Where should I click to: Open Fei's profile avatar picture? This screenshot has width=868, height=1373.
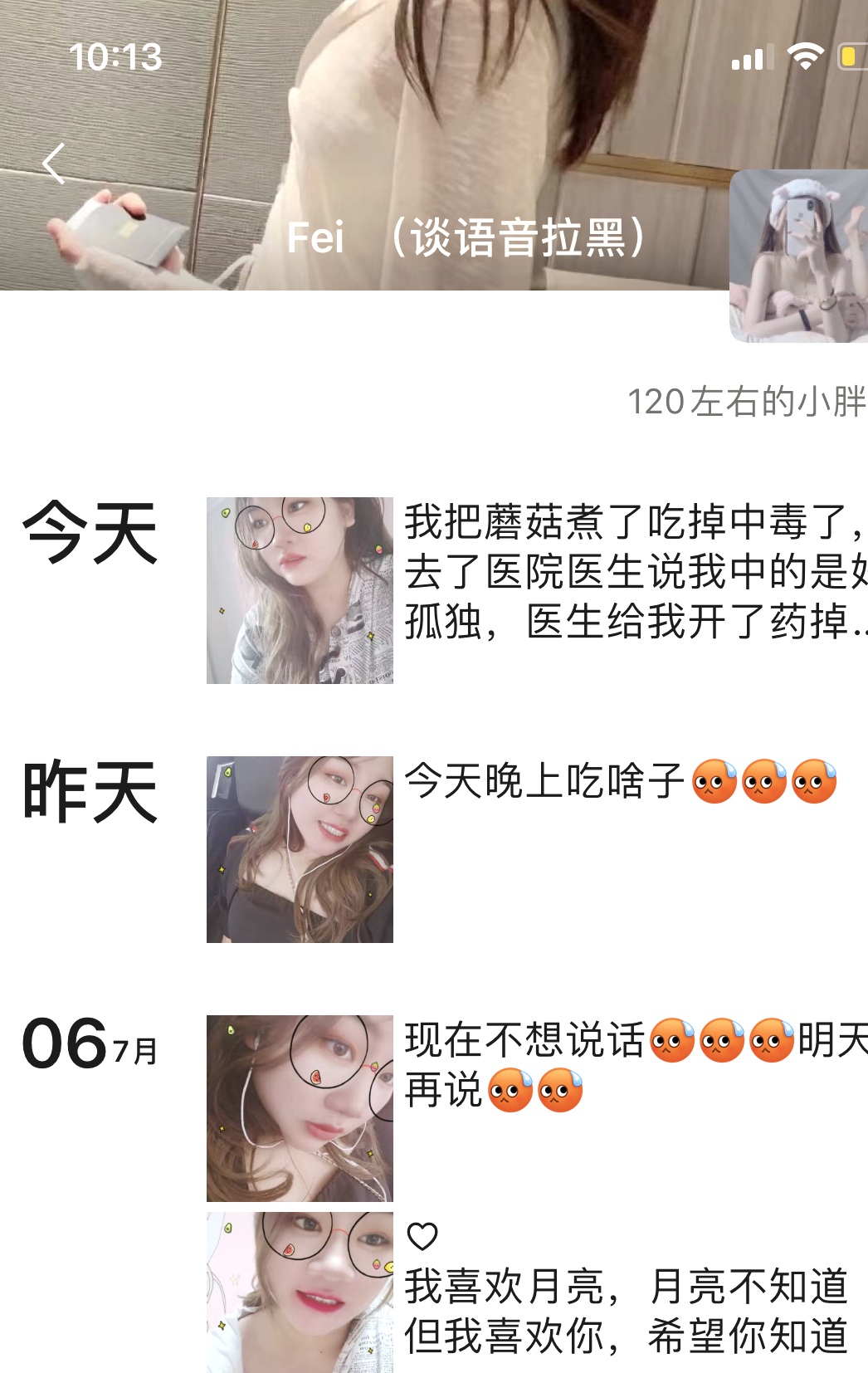[x=797, y=256]
